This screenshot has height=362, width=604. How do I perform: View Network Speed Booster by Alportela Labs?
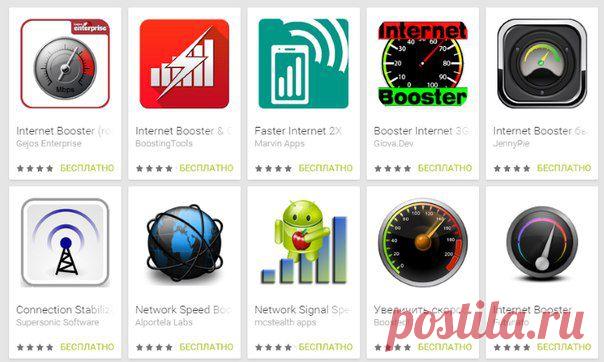tap(184, 273)
